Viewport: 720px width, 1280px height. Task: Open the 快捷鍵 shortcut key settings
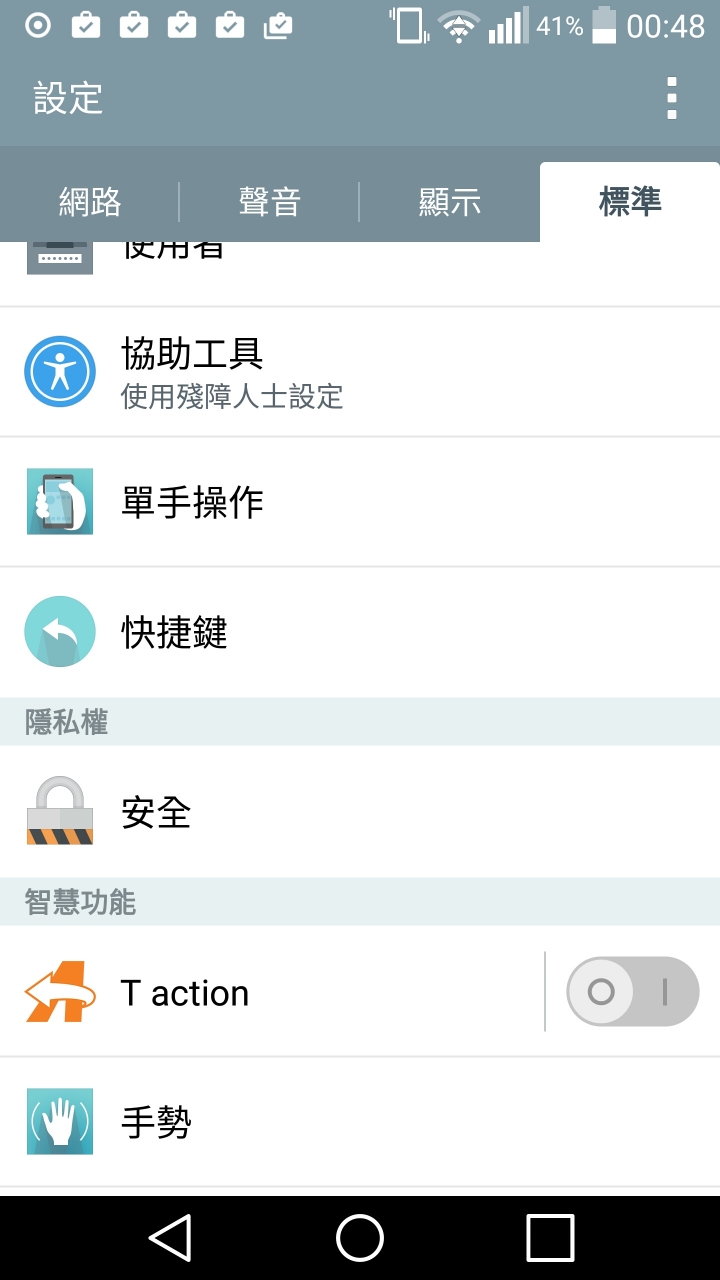click(360, 632)
